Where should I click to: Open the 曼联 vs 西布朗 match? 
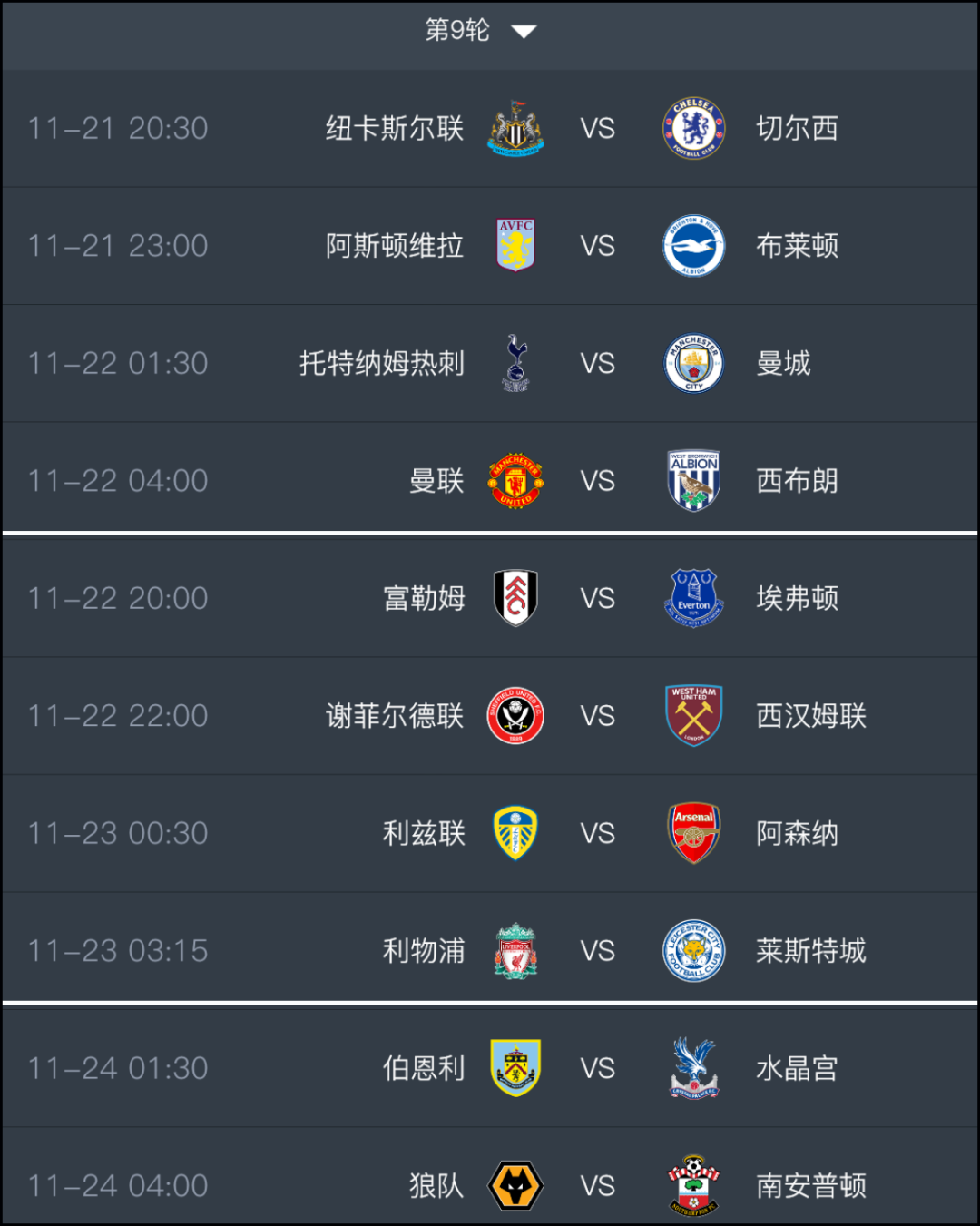click(x=597, y=481)
